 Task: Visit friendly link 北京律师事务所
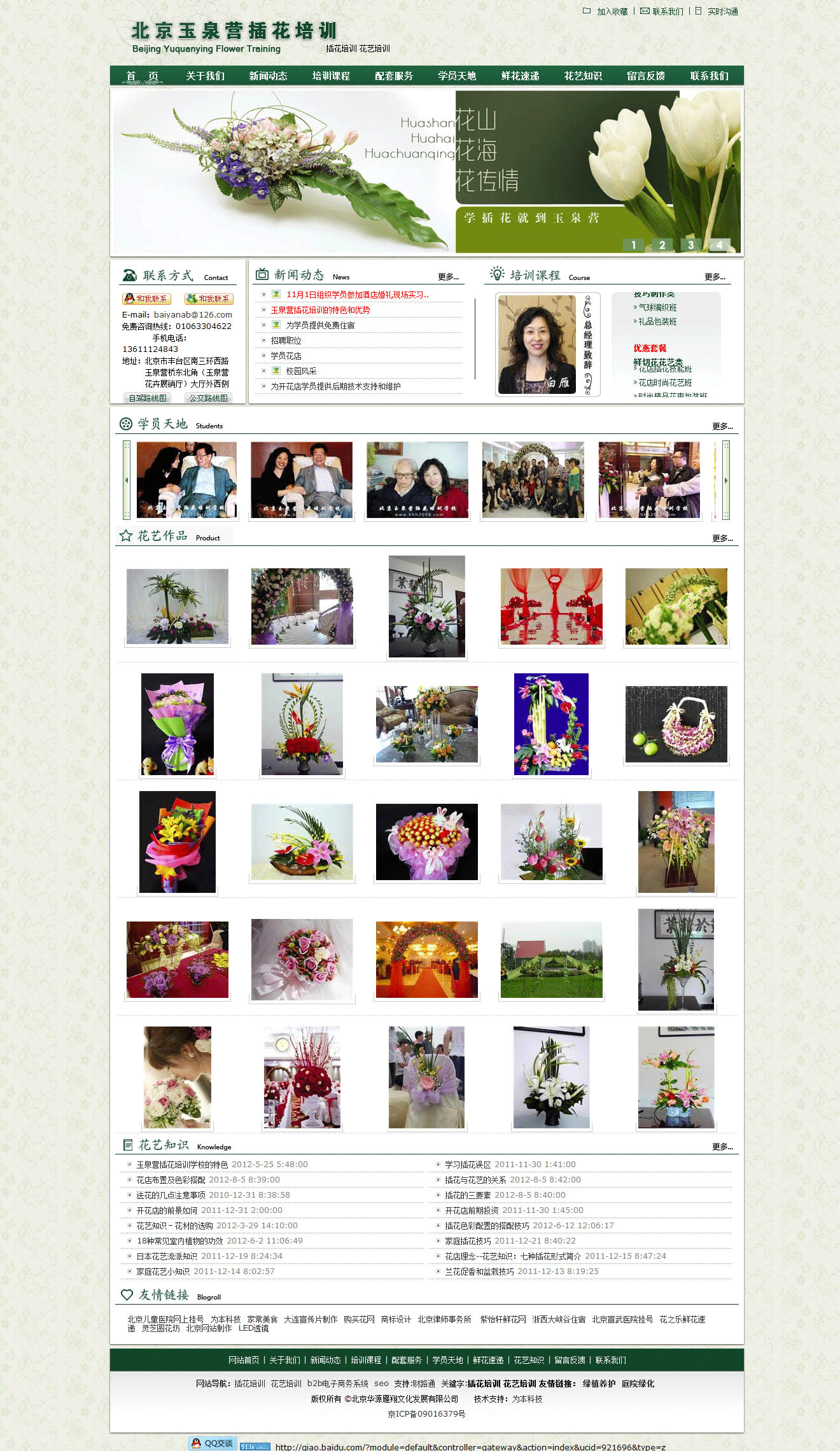[x=444, y=1319]
